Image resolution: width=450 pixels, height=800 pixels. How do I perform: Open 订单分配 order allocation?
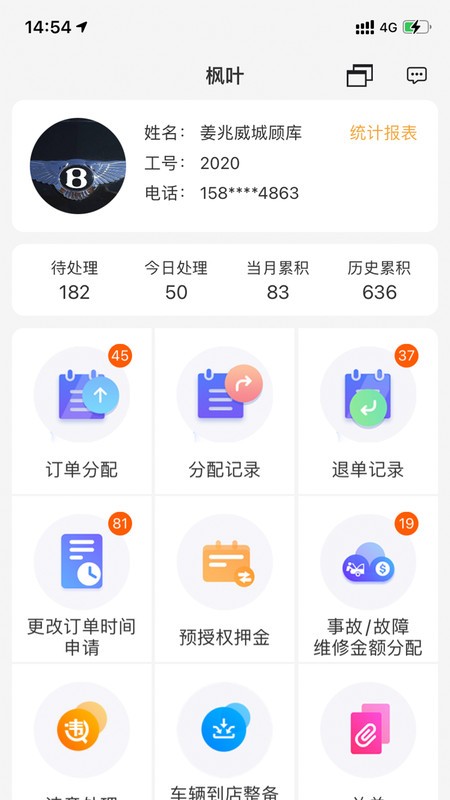click(x=82, y=411)
